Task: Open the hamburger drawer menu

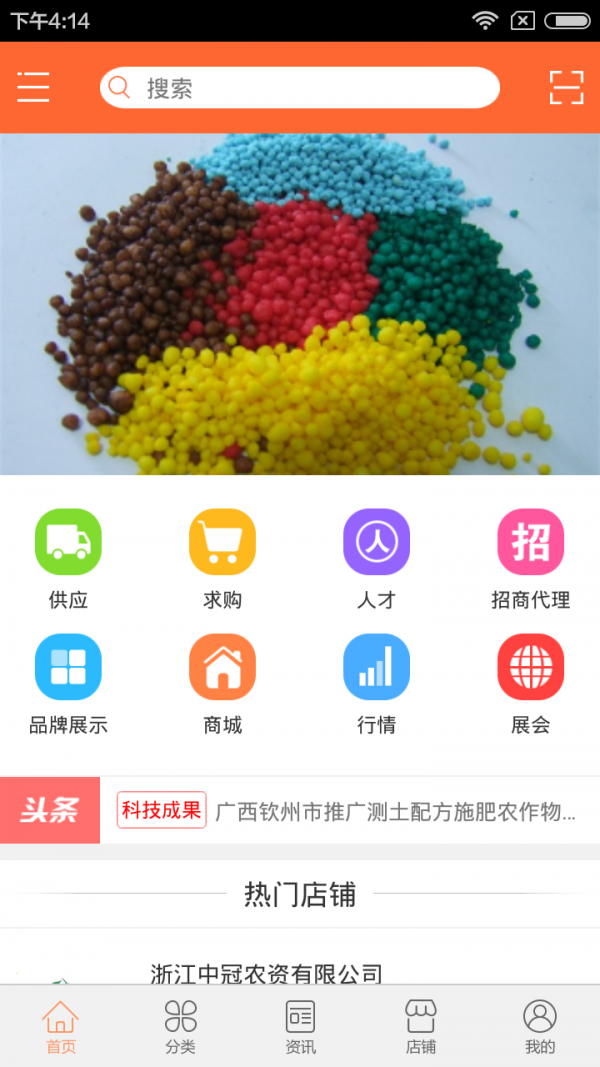Action: [33, 88]
